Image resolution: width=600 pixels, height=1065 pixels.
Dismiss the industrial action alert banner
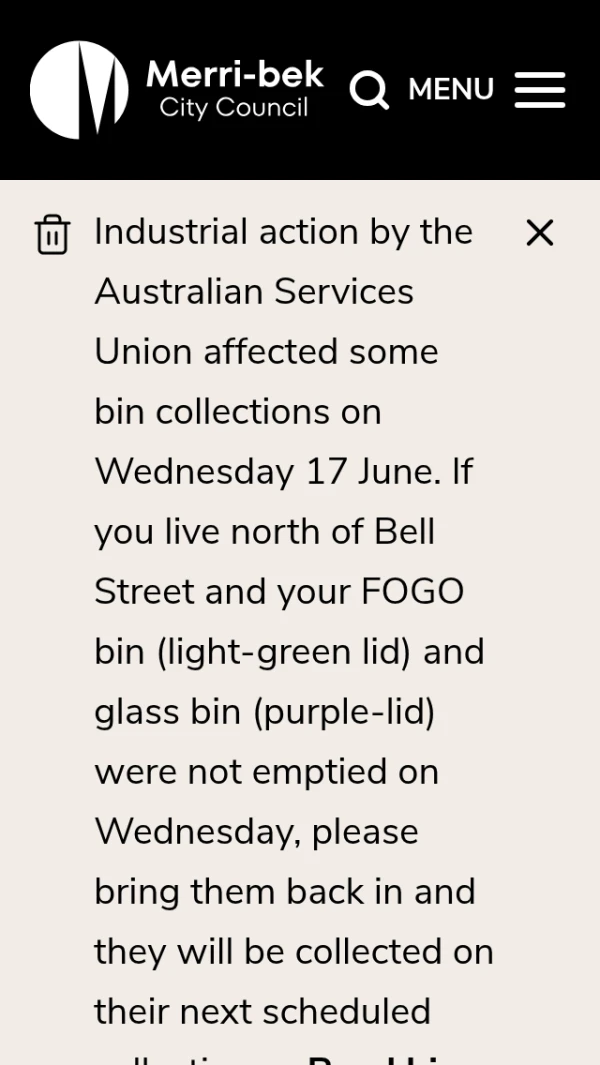coord(540,233)
